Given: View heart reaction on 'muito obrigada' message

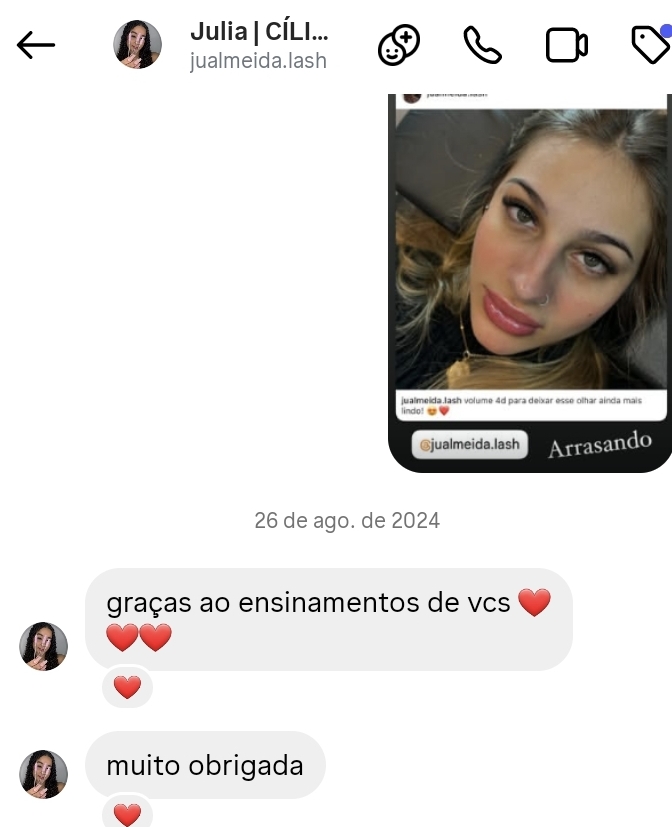Looking at the screenshot, I should tap(127, 814).
